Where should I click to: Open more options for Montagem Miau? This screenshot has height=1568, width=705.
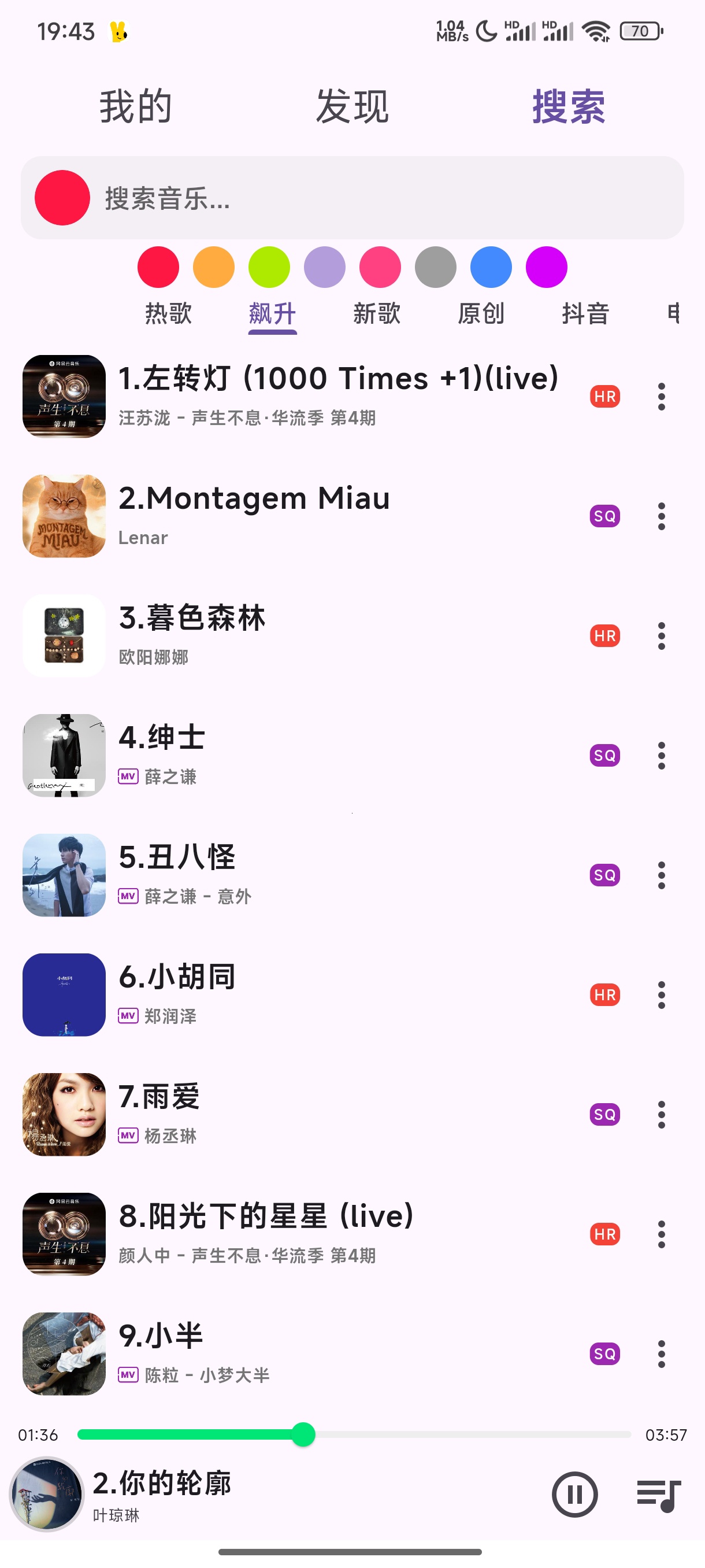[661, 516]
